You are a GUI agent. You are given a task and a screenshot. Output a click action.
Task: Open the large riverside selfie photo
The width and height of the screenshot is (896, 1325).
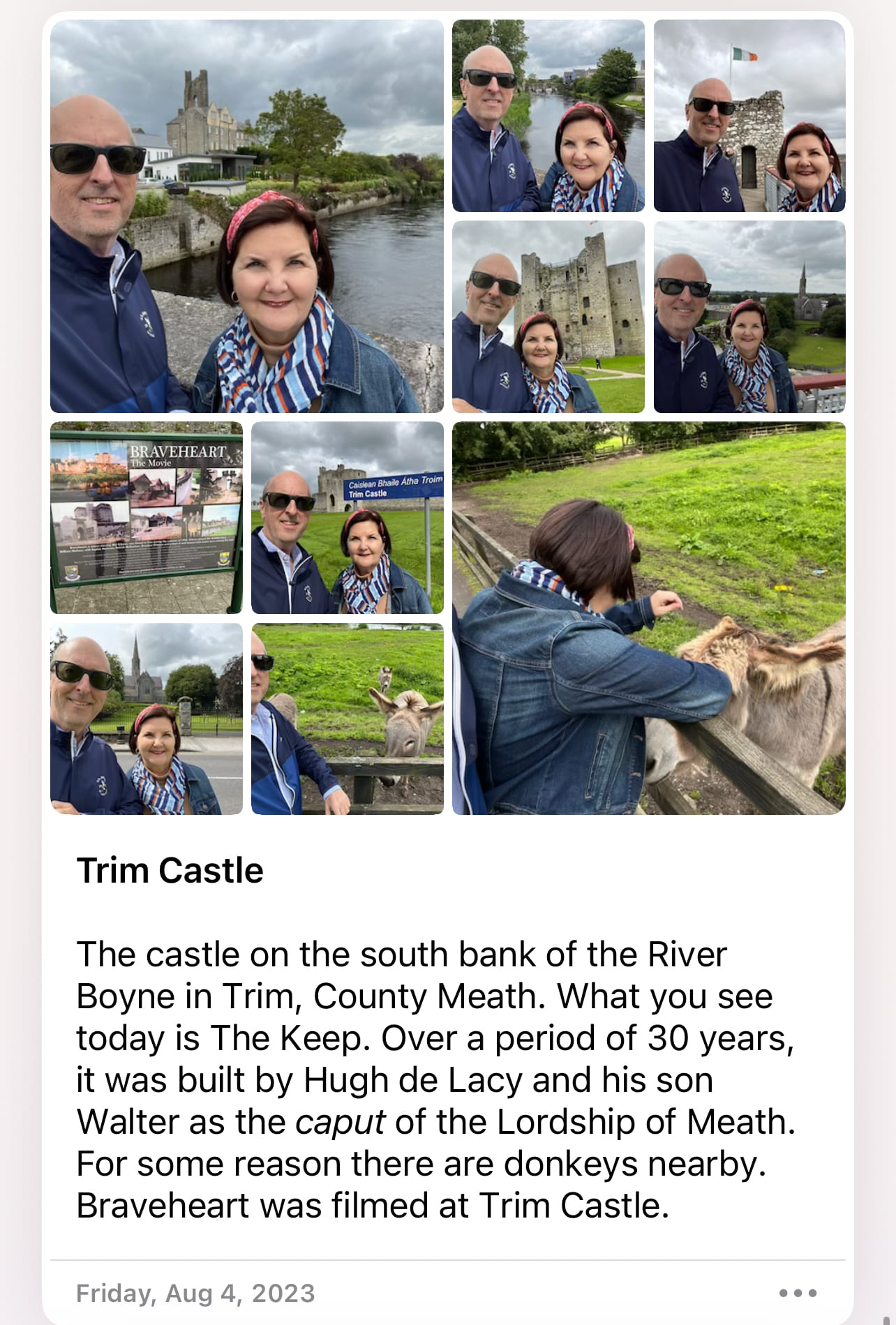[x=247, y=216]
